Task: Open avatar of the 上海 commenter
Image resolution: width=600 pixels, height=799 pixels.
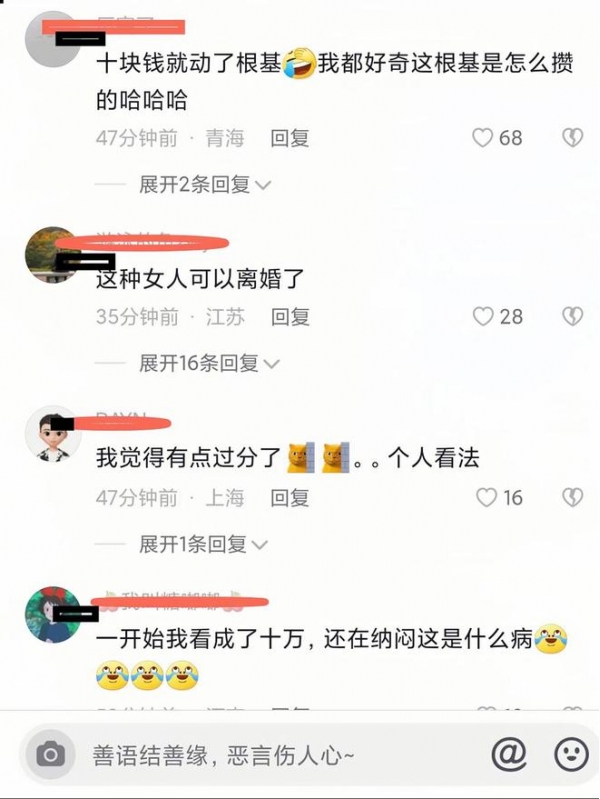Action: pos(52,435)
